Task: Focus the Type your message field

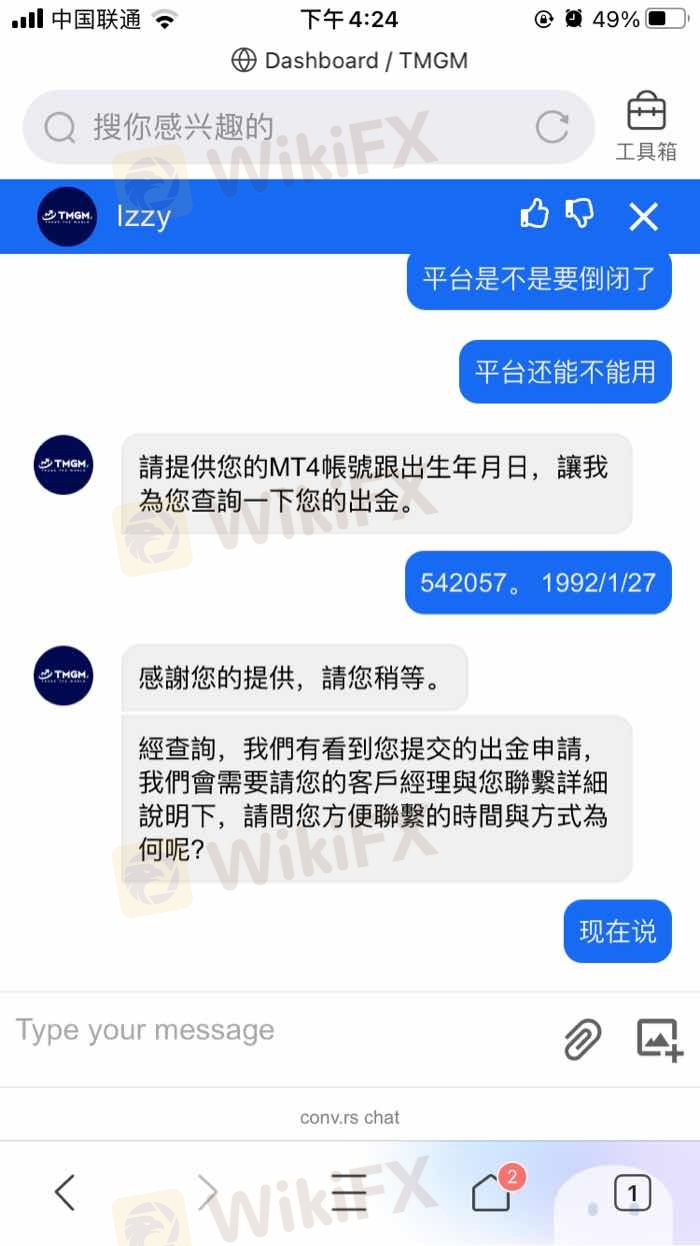Action: point(270,1031)
